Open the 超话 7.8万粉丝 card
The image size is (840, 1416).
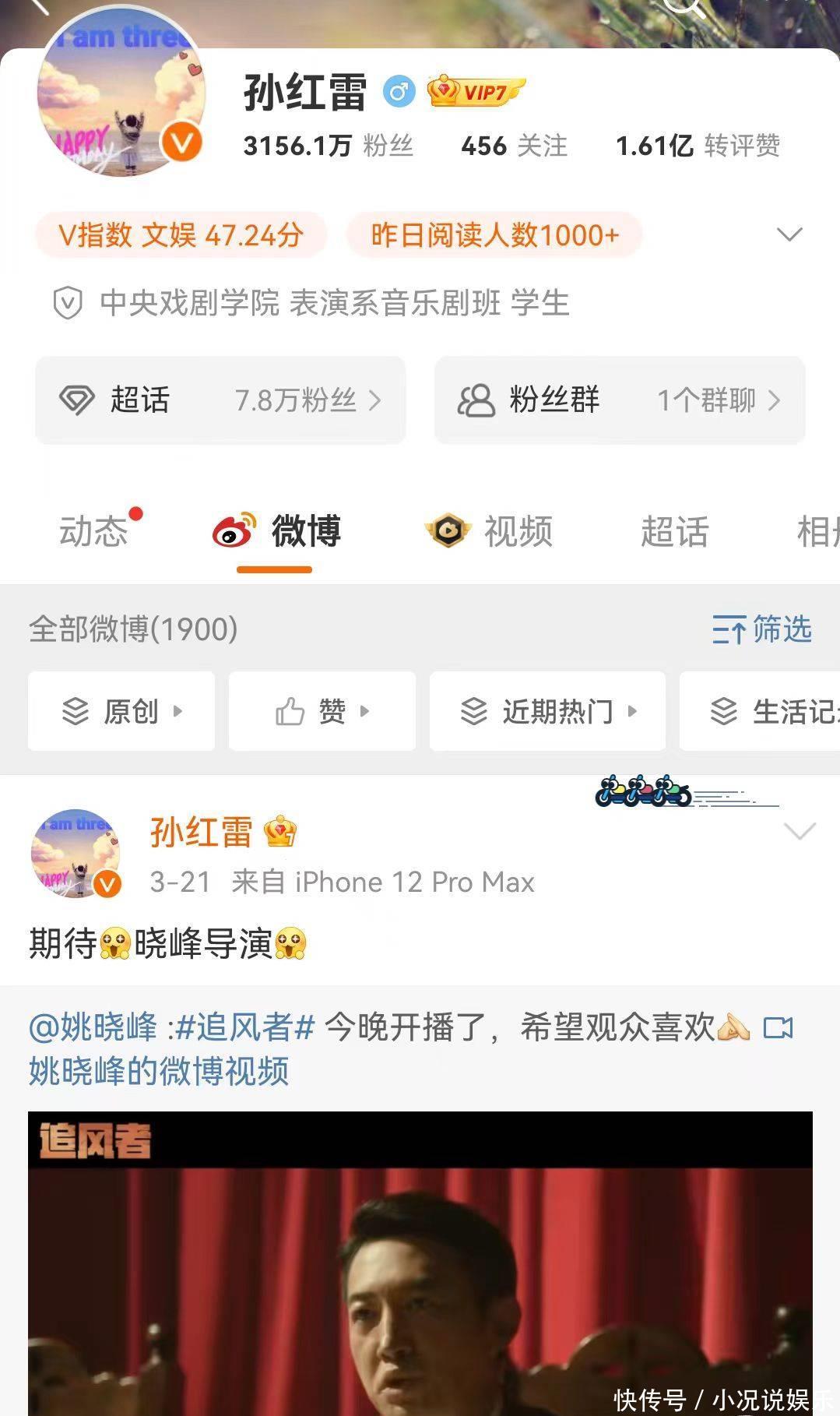pyautogui.click(x=220, y=400)
